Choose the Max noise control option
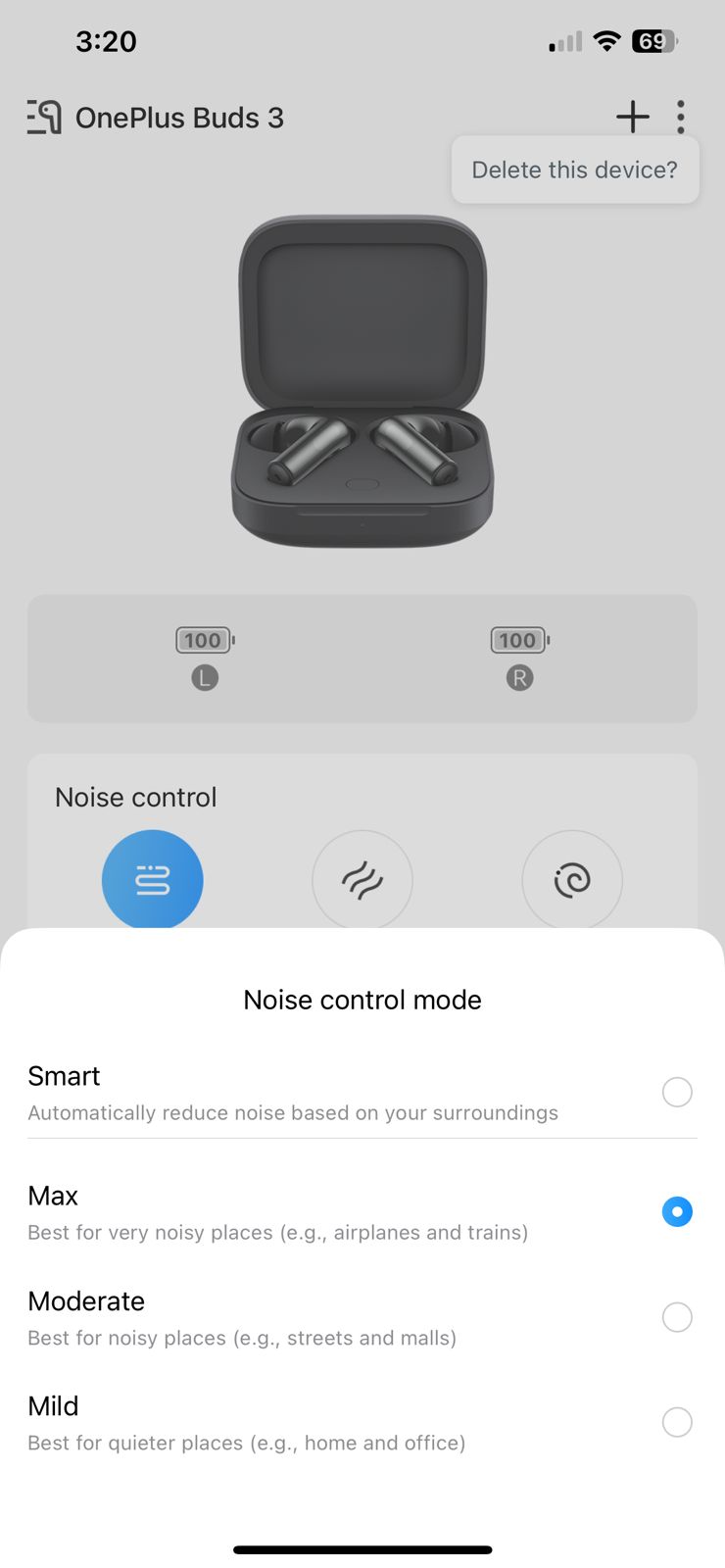The width and height of the screenshot is (725, 1568). pos(676,1212)
